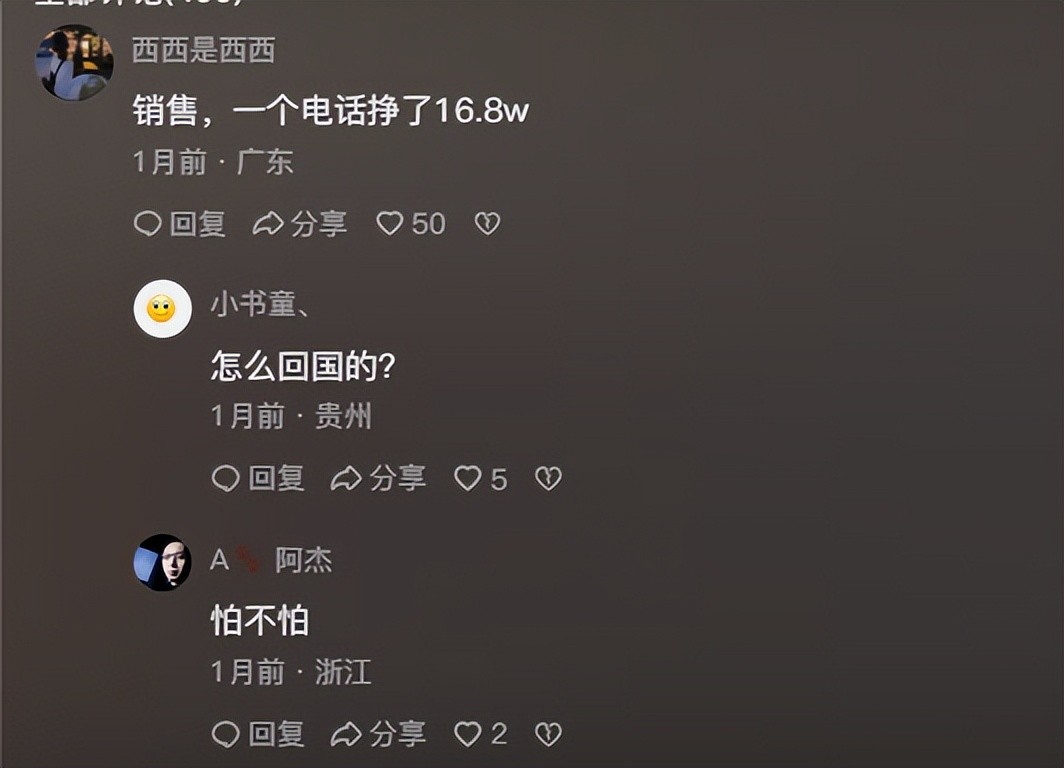Like 西西是西西's comment about 16.8w
Viewport: 1064px width, 768px height.
tap(390, 223)
